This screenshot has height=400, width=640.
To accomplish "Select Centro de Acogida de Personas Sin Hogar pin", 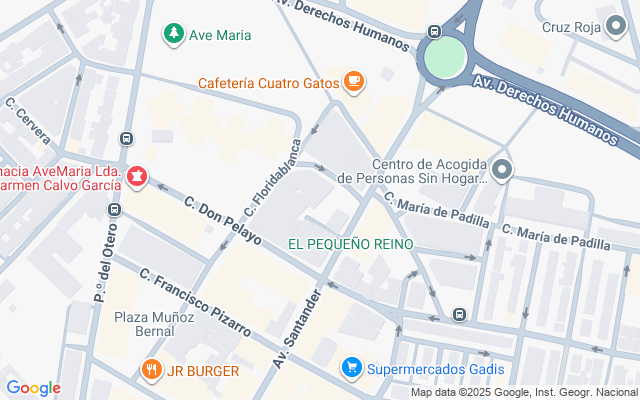I will (502, 169).
